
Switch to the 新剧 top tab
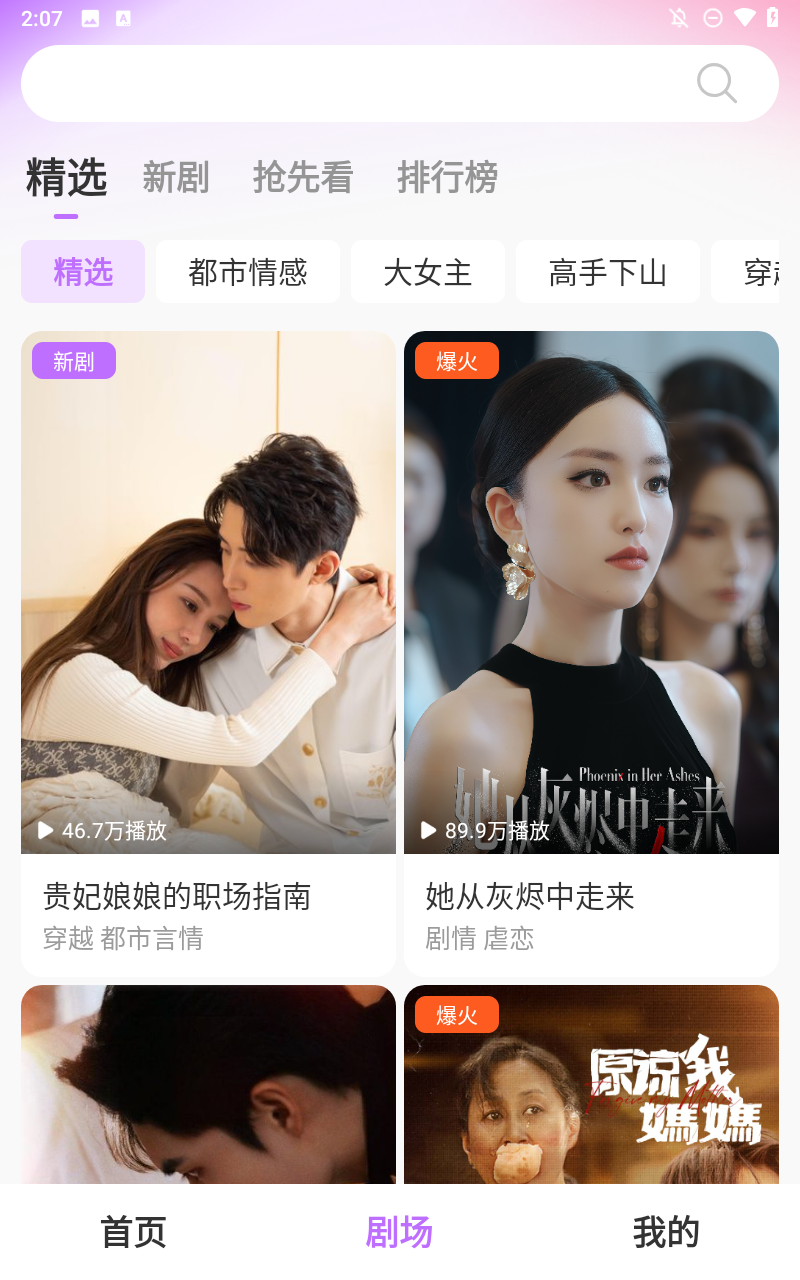coord(176,178)
